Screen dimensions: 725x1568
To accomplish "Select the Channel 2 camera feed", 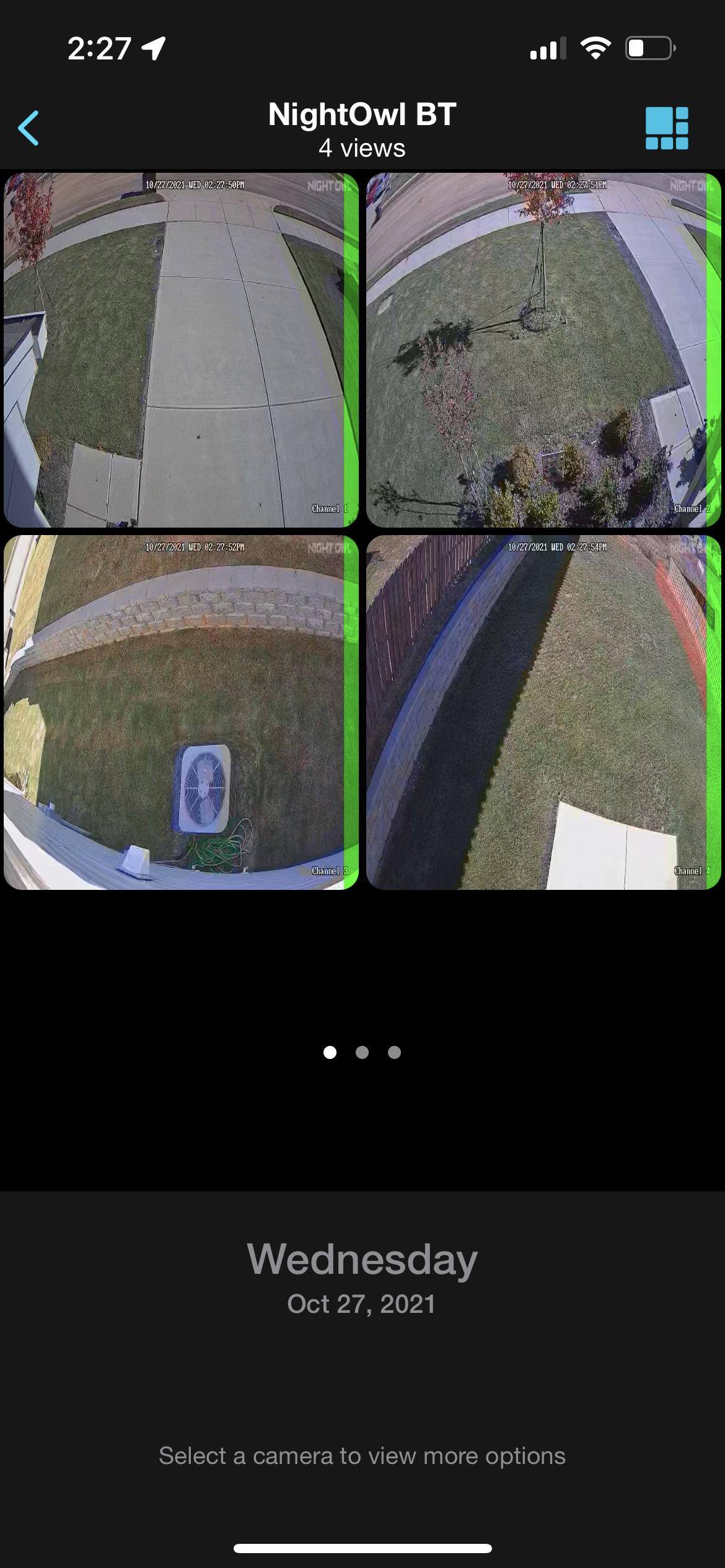I will coord(543,350).
